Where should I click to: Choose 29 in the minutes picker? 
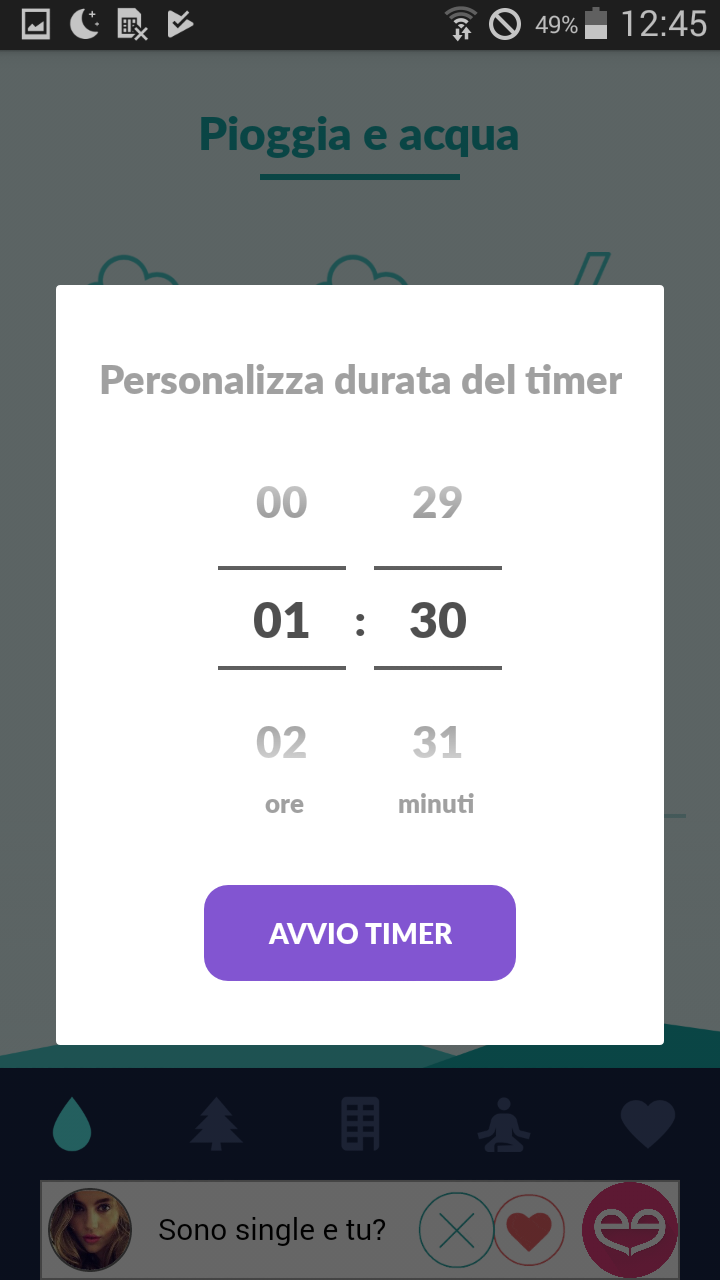[438, 502]
